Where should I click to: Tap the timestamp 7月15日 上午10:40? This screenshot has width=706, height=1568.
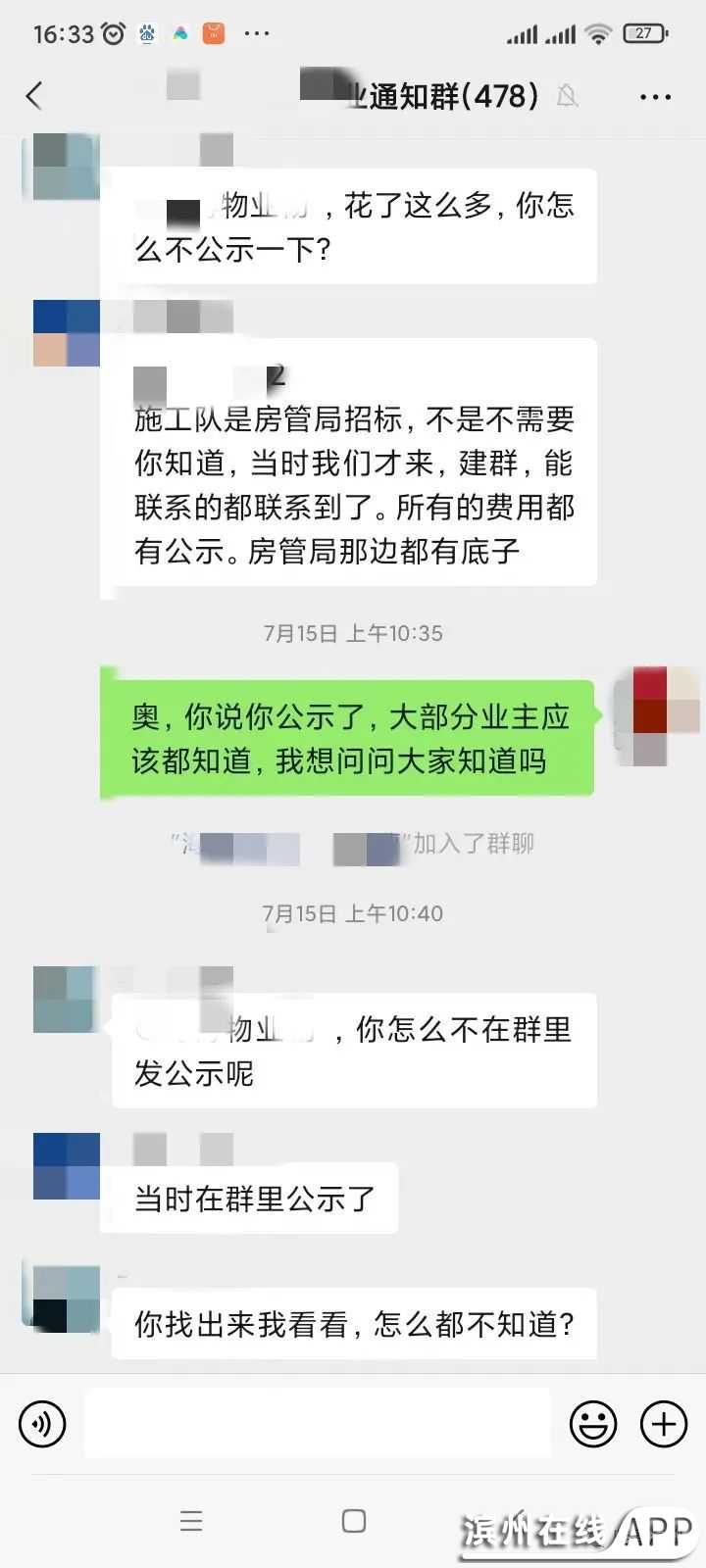[x=353, y=912]
